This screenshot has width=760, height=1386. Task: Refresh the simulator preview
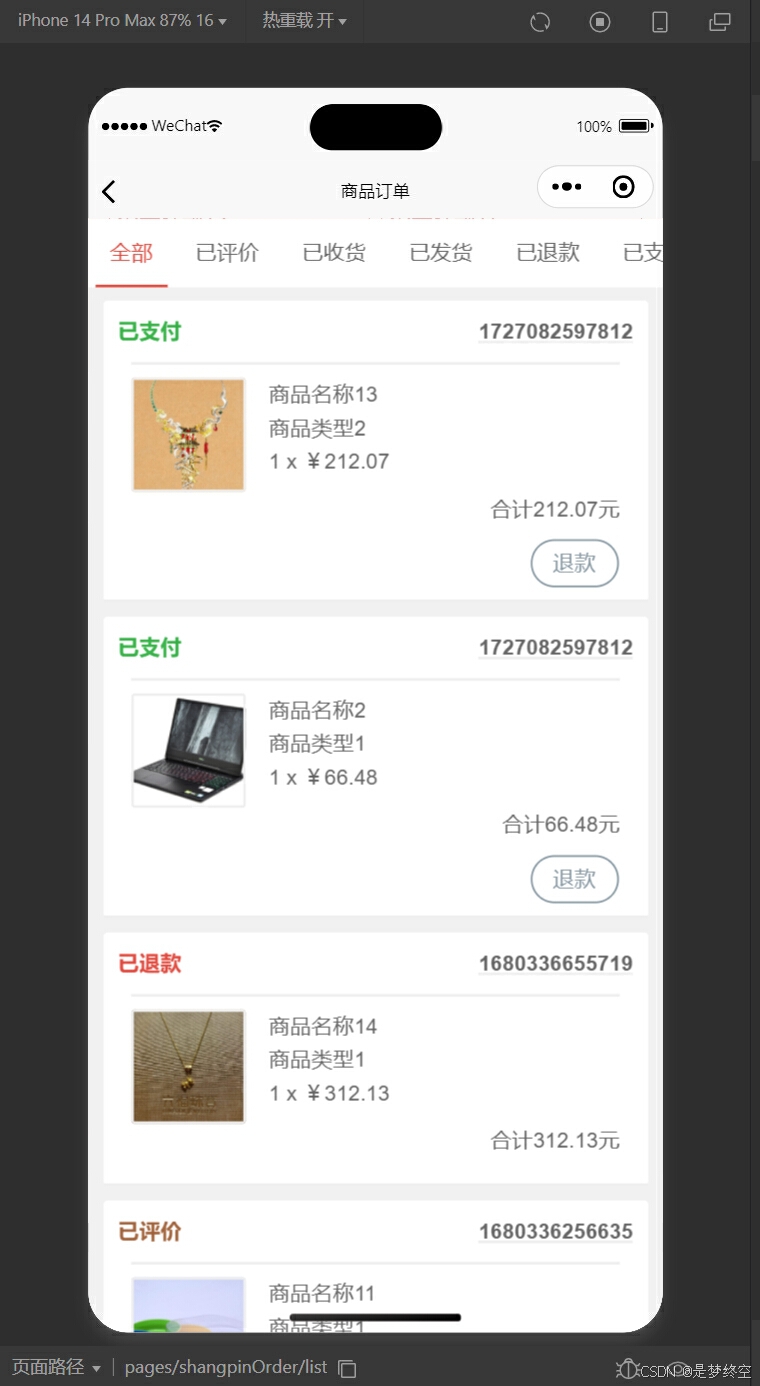tap(540, 22)
